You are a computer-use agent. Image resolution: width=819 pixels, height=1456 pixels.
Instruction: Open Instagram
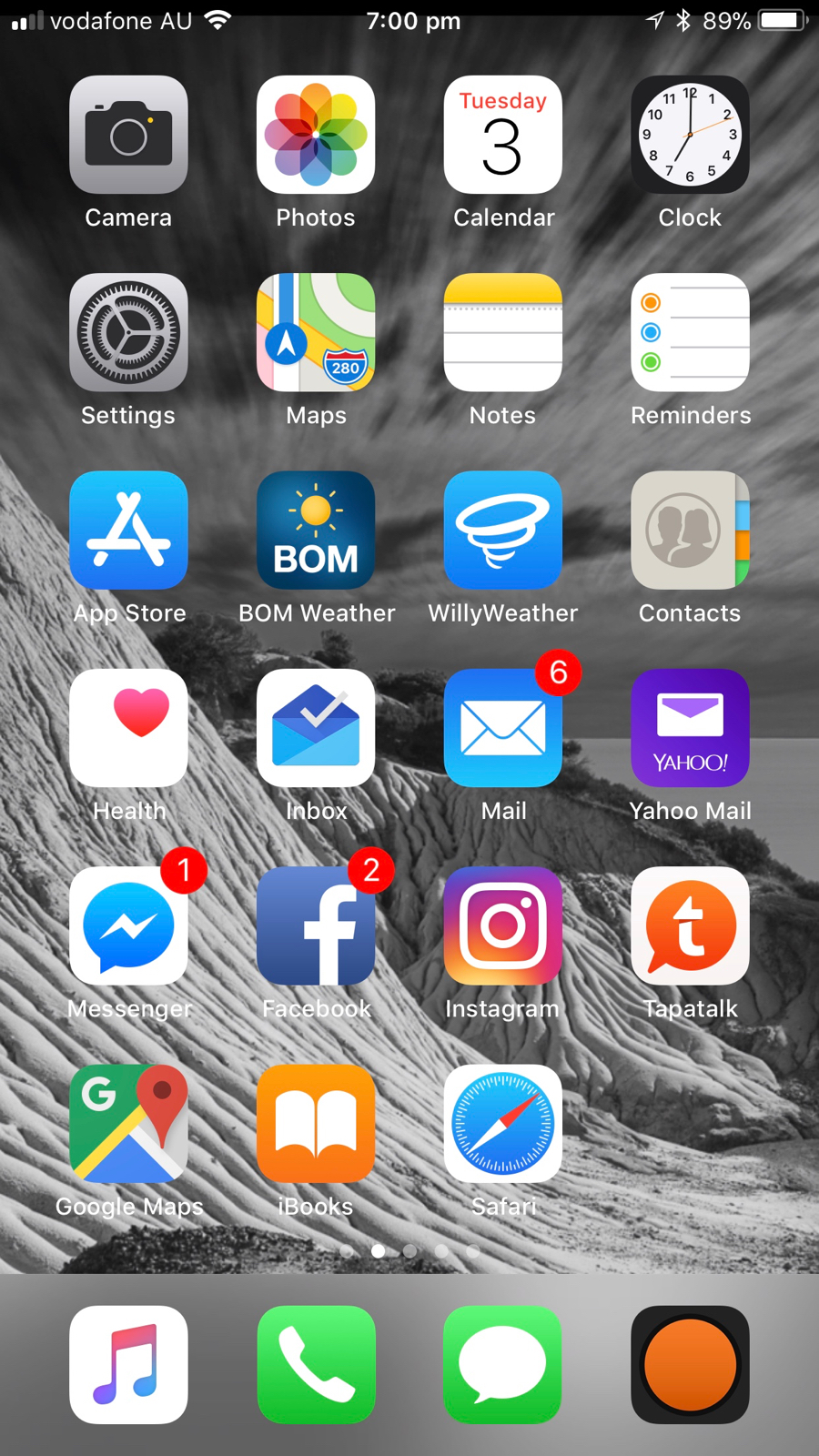[503, 925]
